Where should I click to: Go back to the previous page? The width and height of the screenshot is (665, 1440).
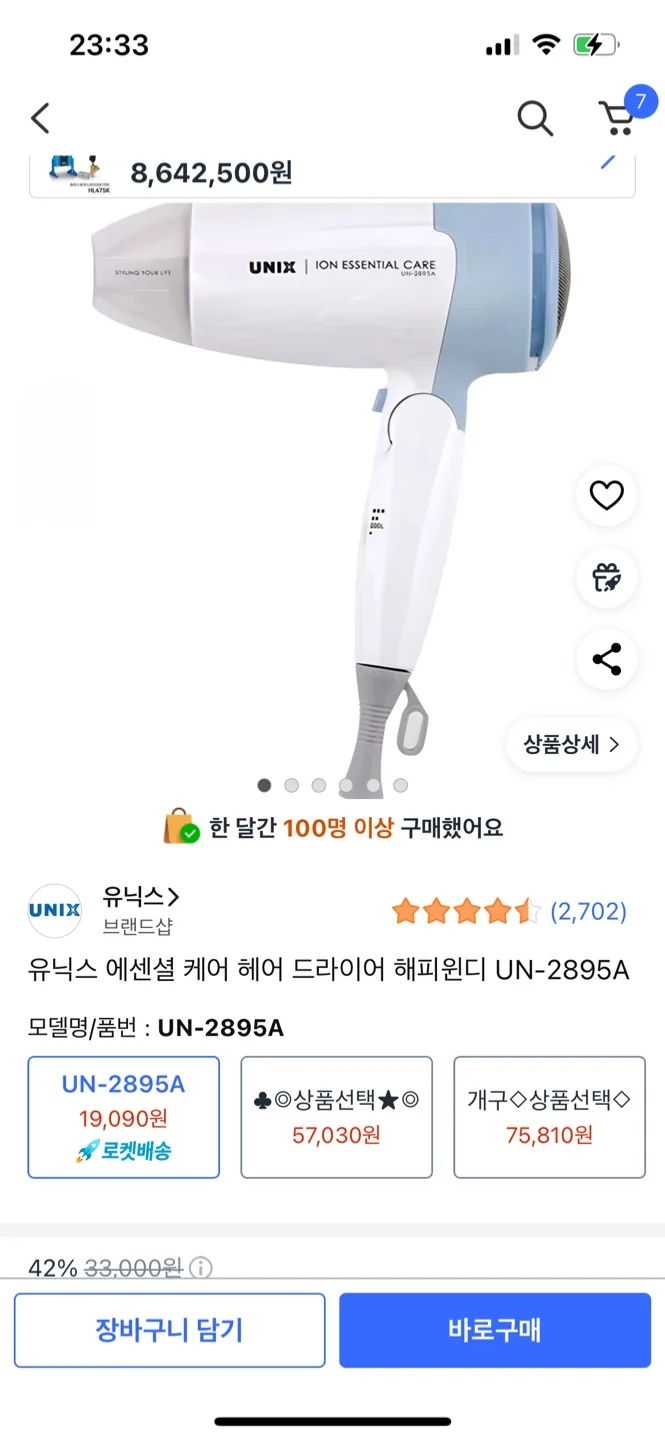[x=40, y=118]
